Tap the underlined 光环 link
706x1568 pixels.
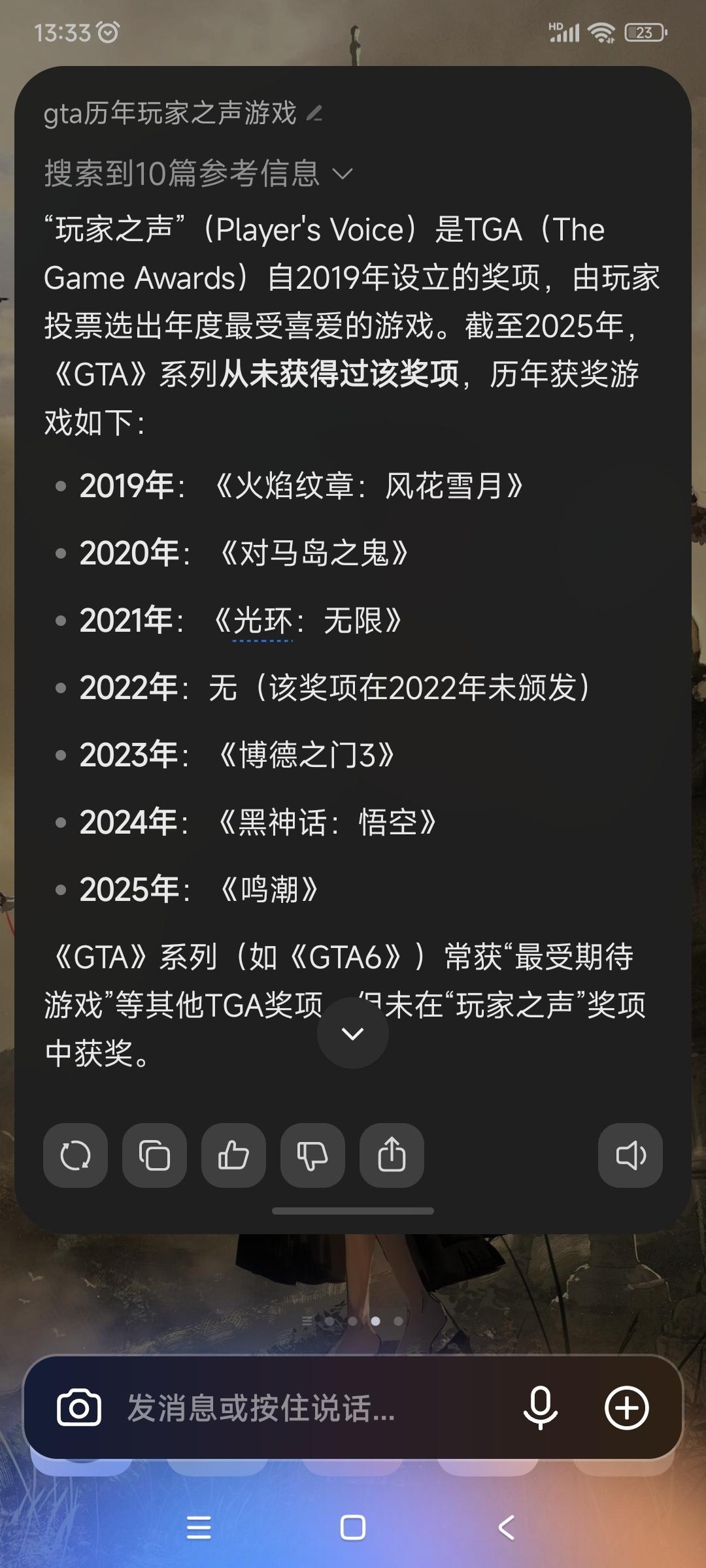tap(262, 621)
